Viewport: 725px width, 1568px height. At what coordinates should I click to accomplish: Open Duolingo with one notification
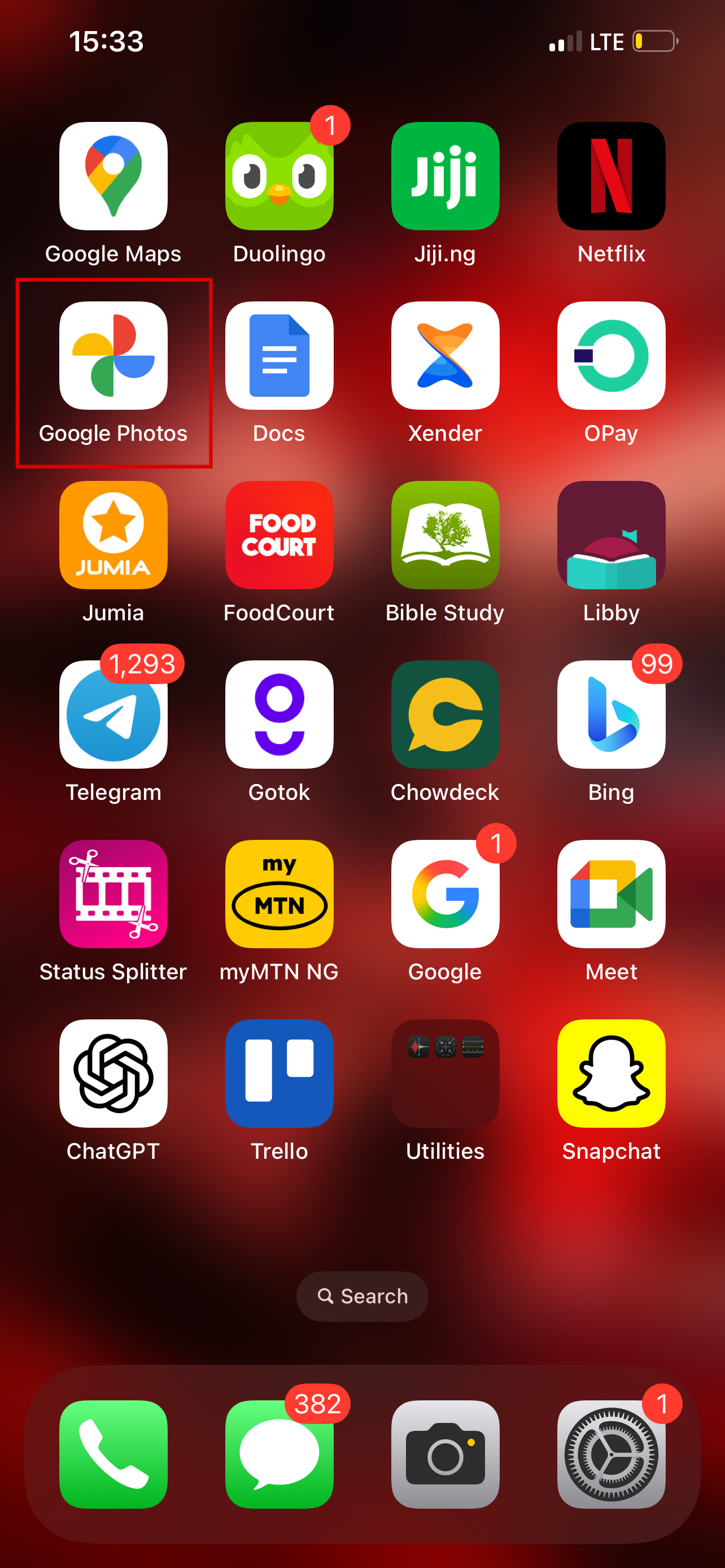[x=279, y=177]
